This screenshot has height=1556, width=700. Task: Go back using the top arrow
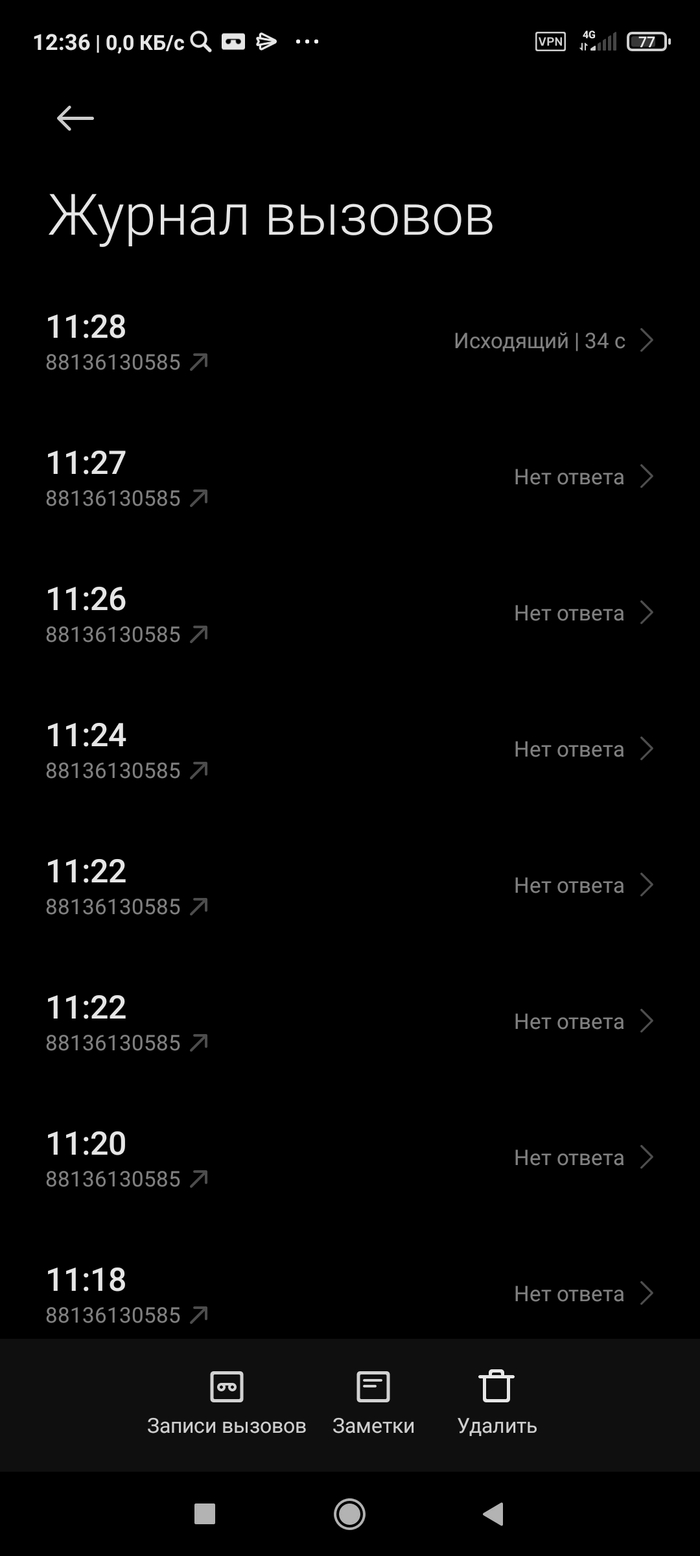click(x=75, y=118)
